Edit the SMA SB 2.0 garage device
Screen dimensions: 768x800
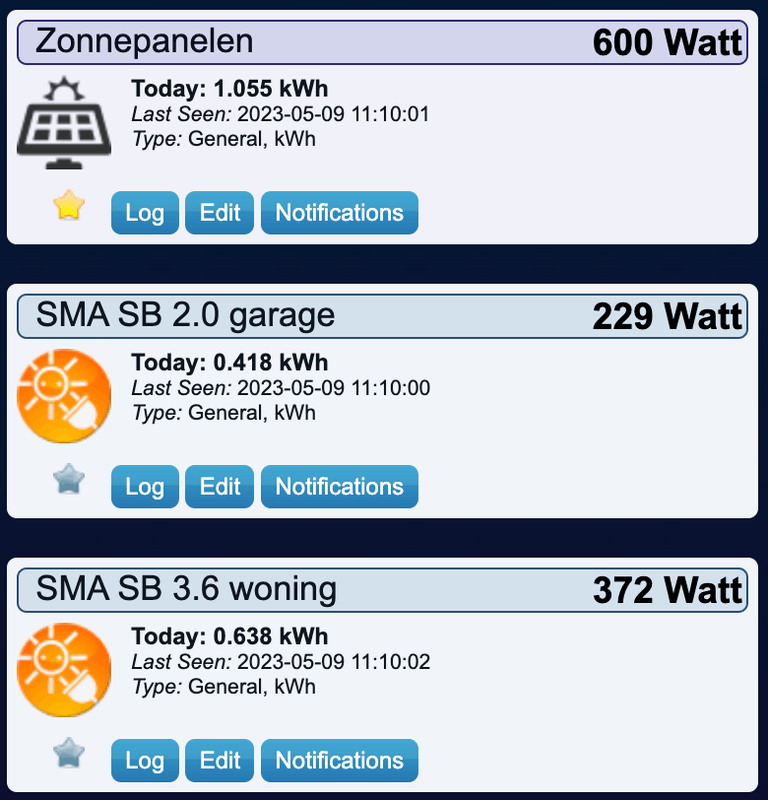[x=219, y=487]
